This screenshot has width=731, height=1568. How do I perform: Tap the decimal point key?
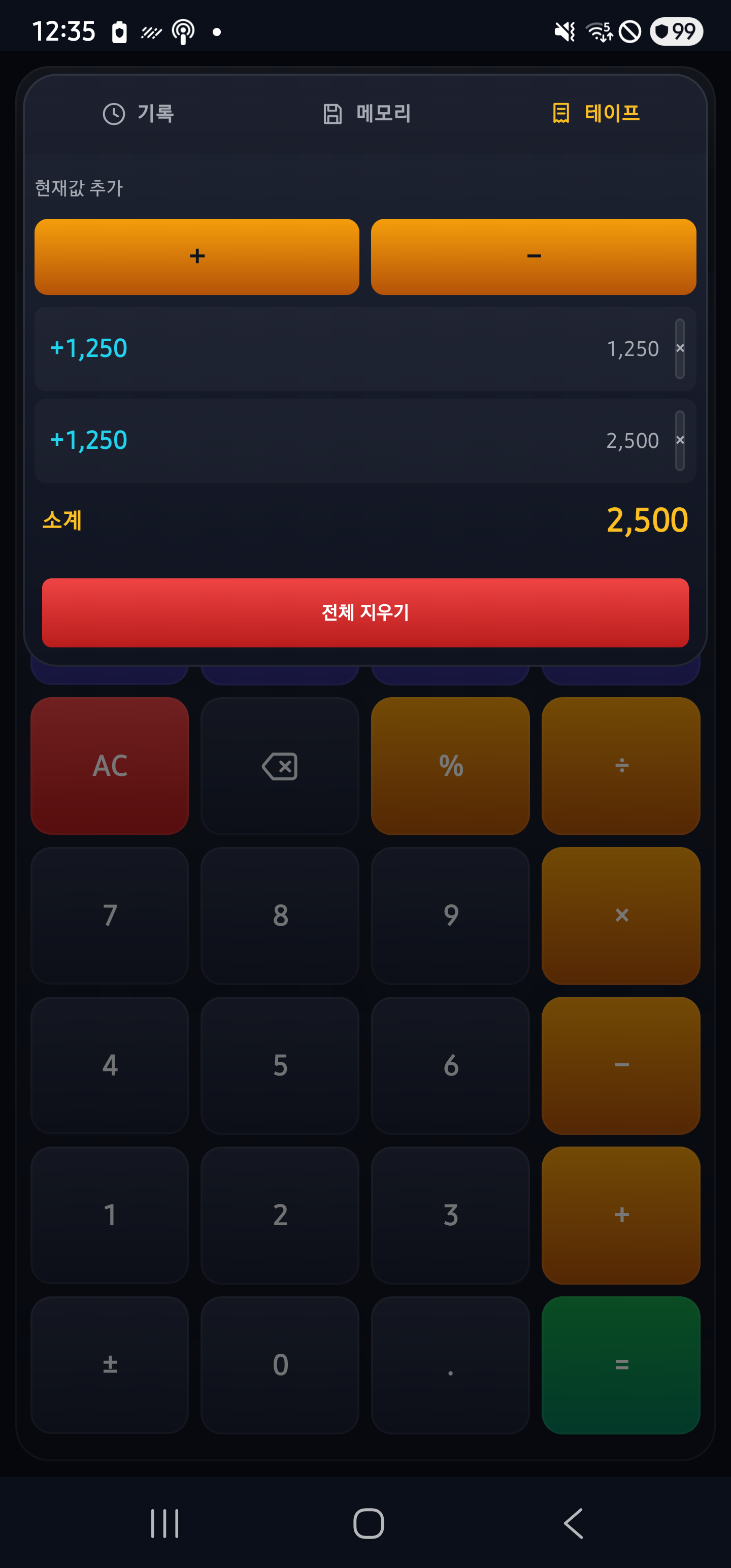tap(450, 1365)
